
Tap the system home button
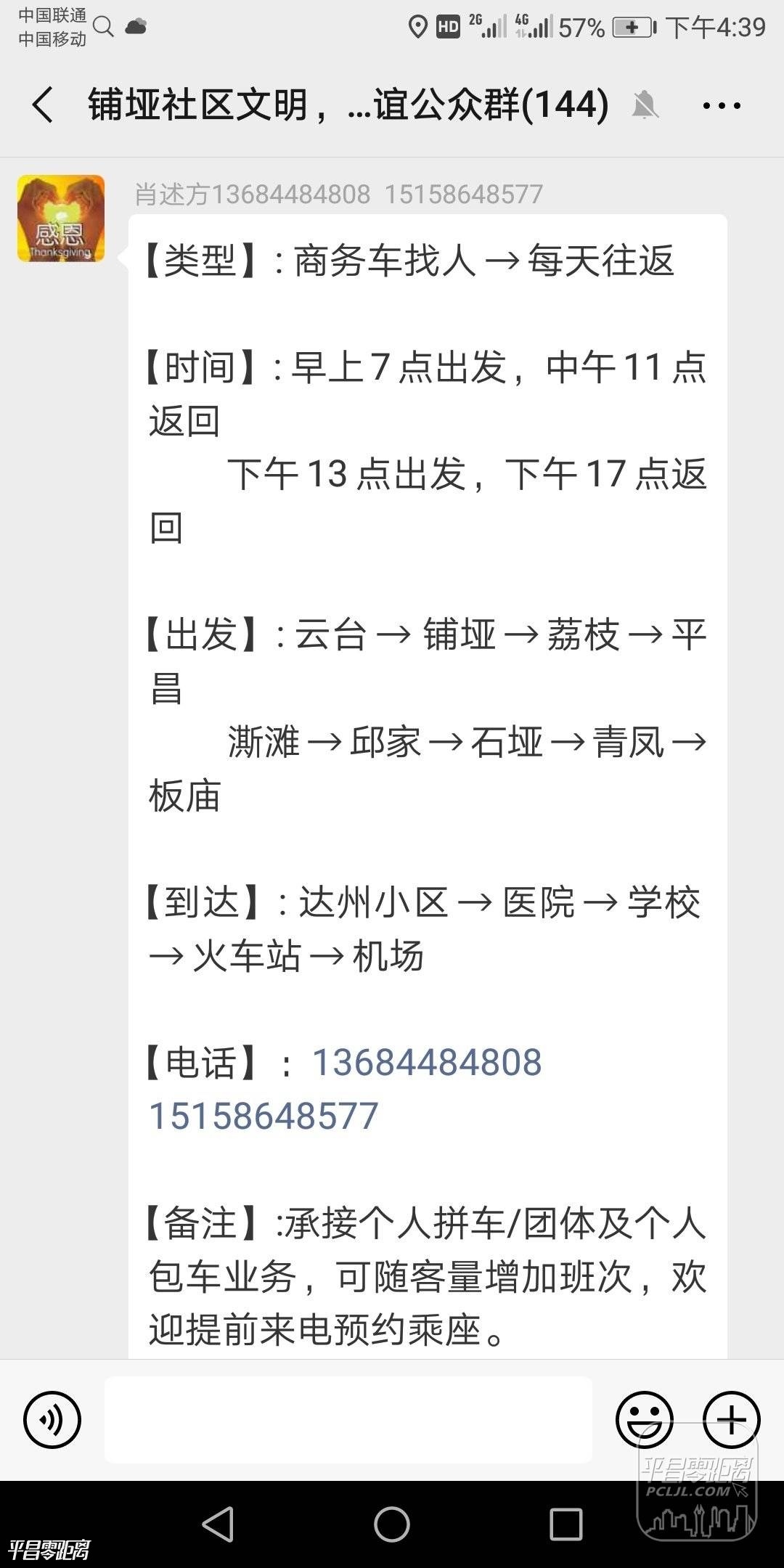point(392,1523)
